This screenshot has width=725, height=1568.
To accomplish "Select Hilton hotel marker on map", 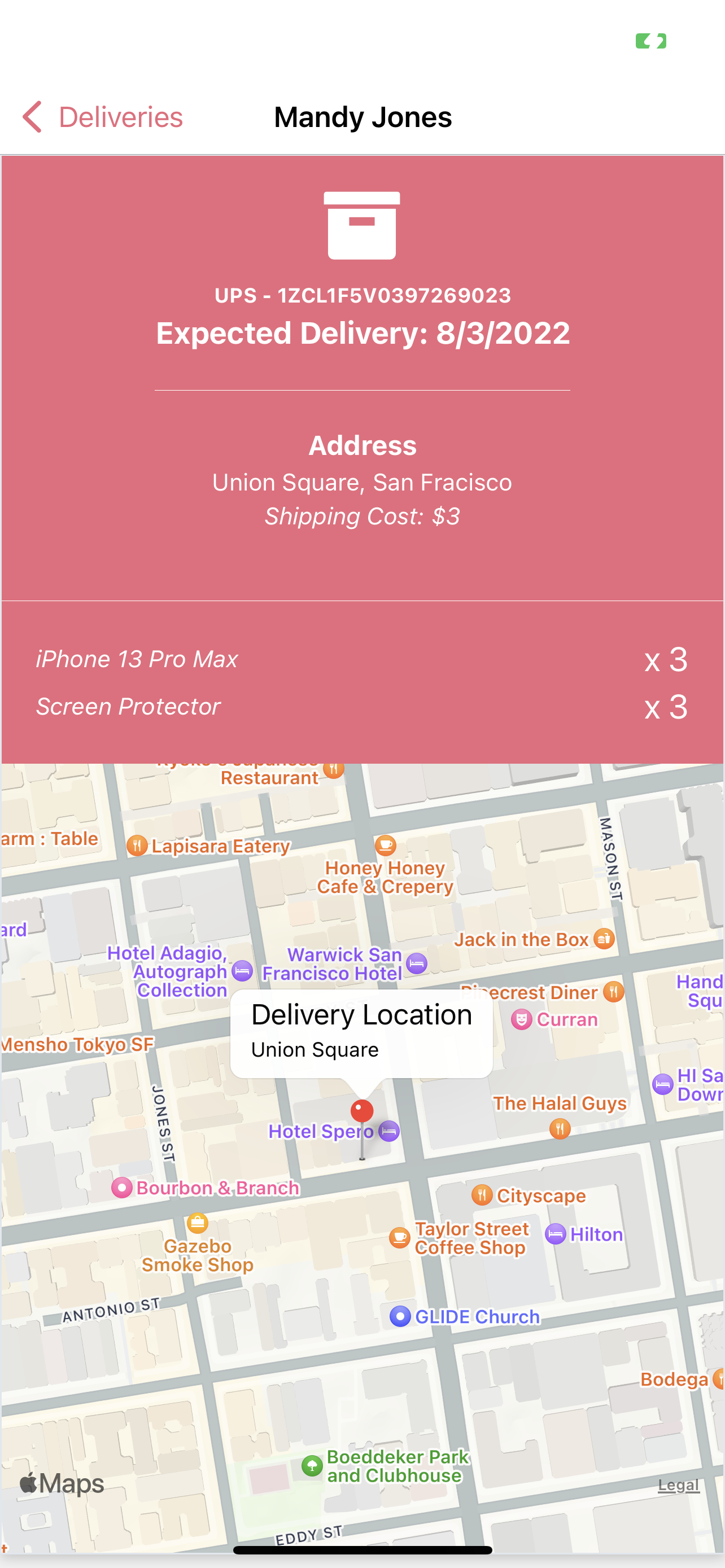I will point(555,1234).
